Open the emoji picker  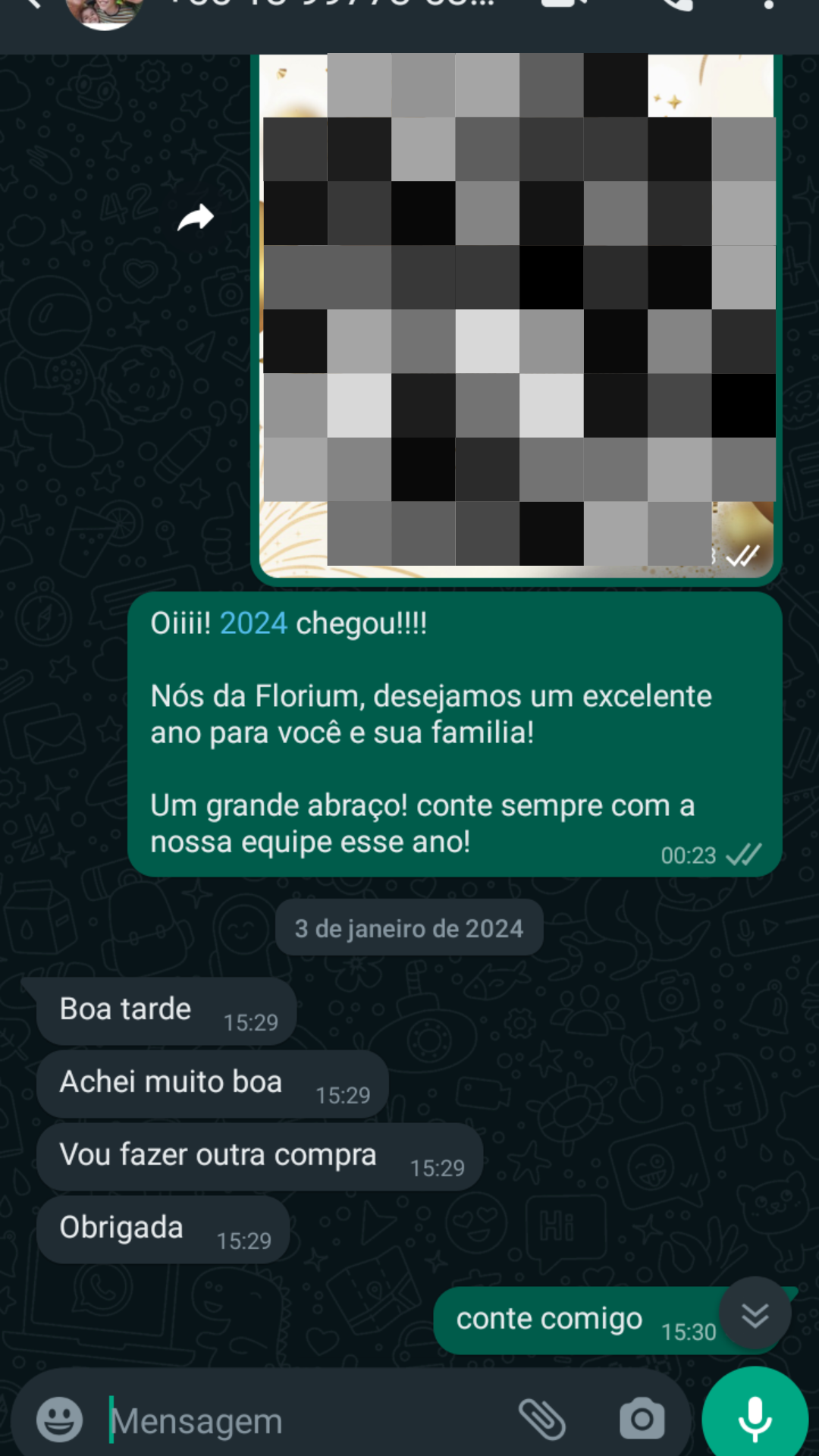tap(59, 1420)
